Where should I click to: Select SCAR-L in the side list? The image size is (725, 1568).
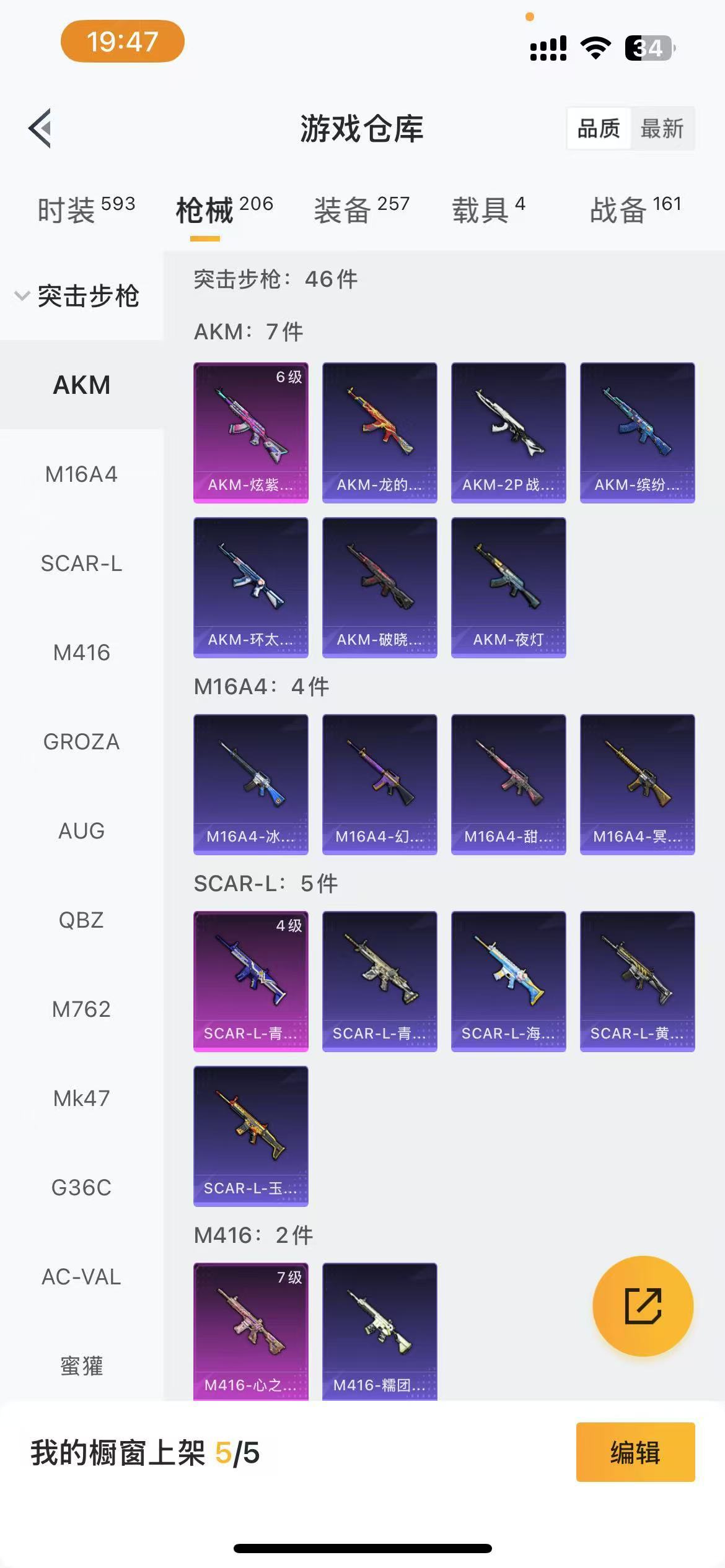point(81,564)
